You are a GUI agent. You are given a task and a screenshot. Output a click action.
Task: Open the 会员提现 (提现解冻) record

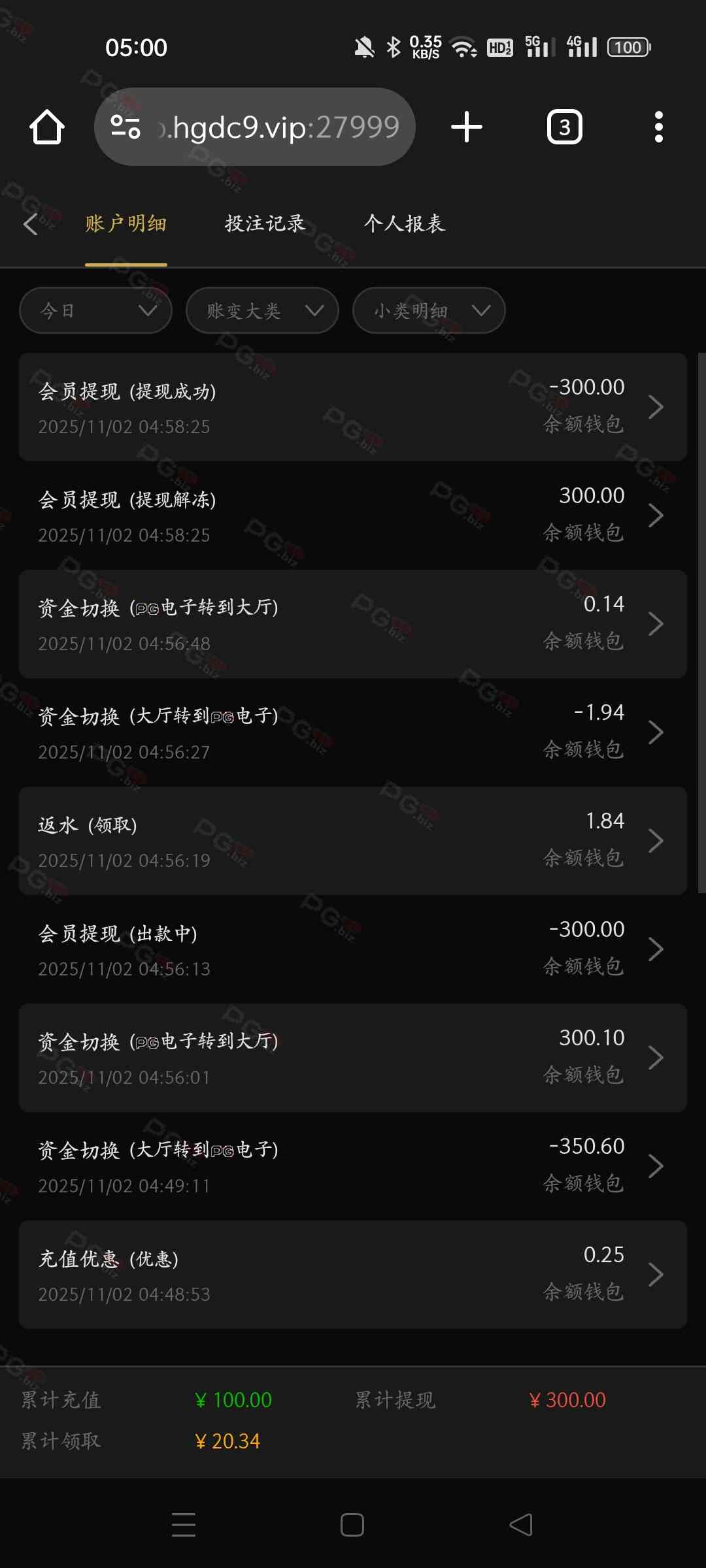click(x=353, y=515)
